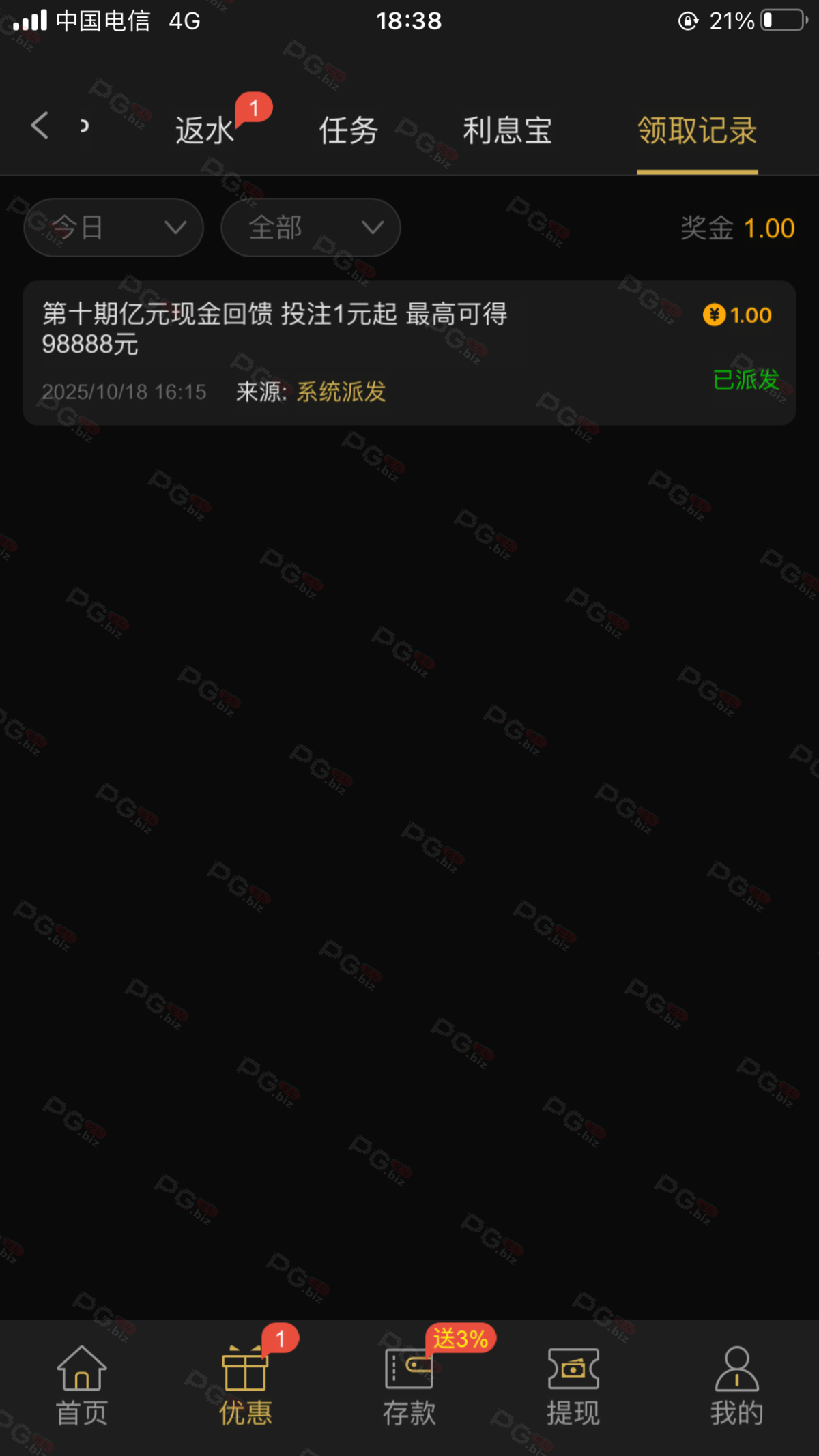Viewport: 819px width, 1456px height.
Task: Open the 任务 tab
Action: (349, 130)
